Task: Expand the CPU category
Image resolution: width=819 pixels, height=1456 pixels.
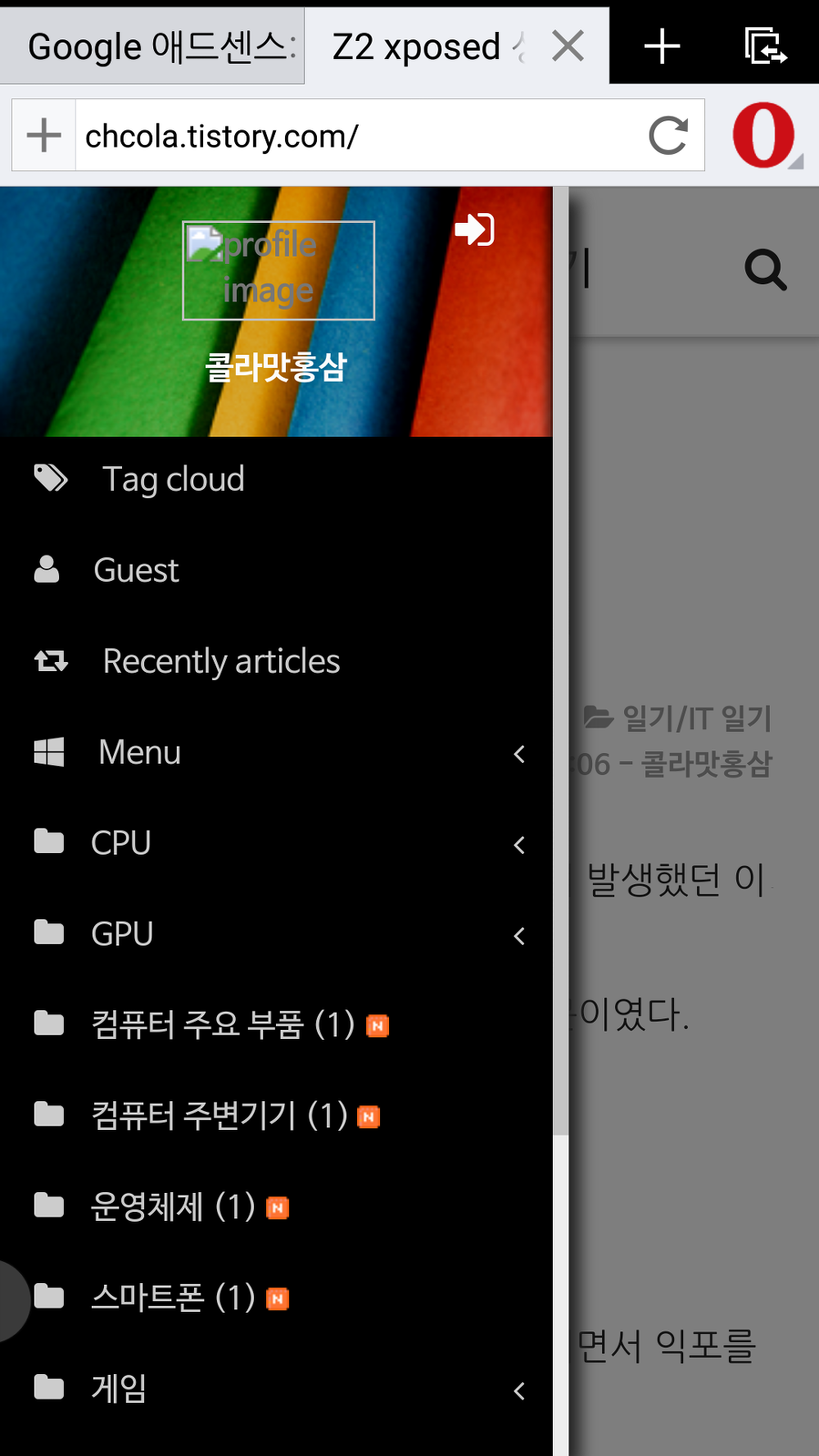Action: [x=518, y=844]
